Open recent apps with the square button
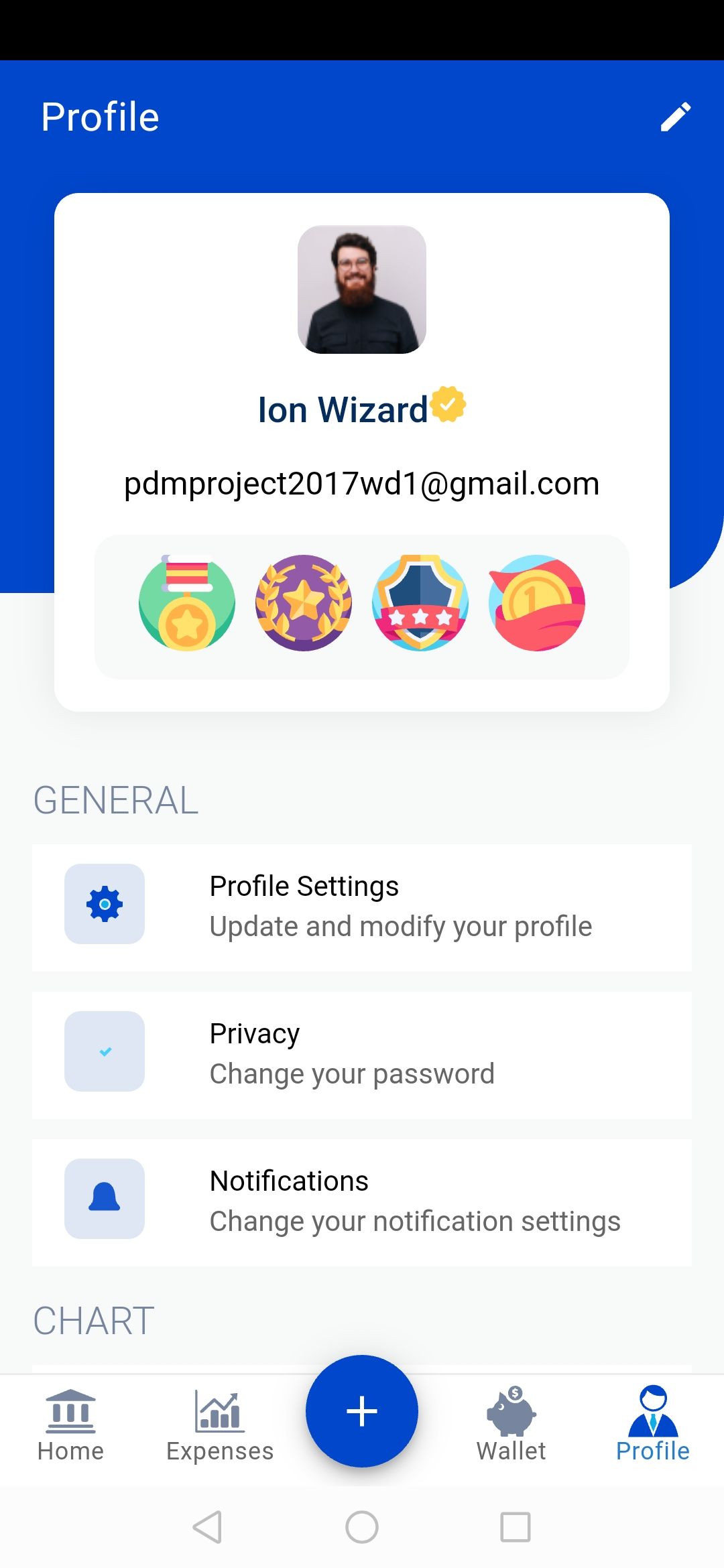The image size is (724, 1568). coord(515,1527)
